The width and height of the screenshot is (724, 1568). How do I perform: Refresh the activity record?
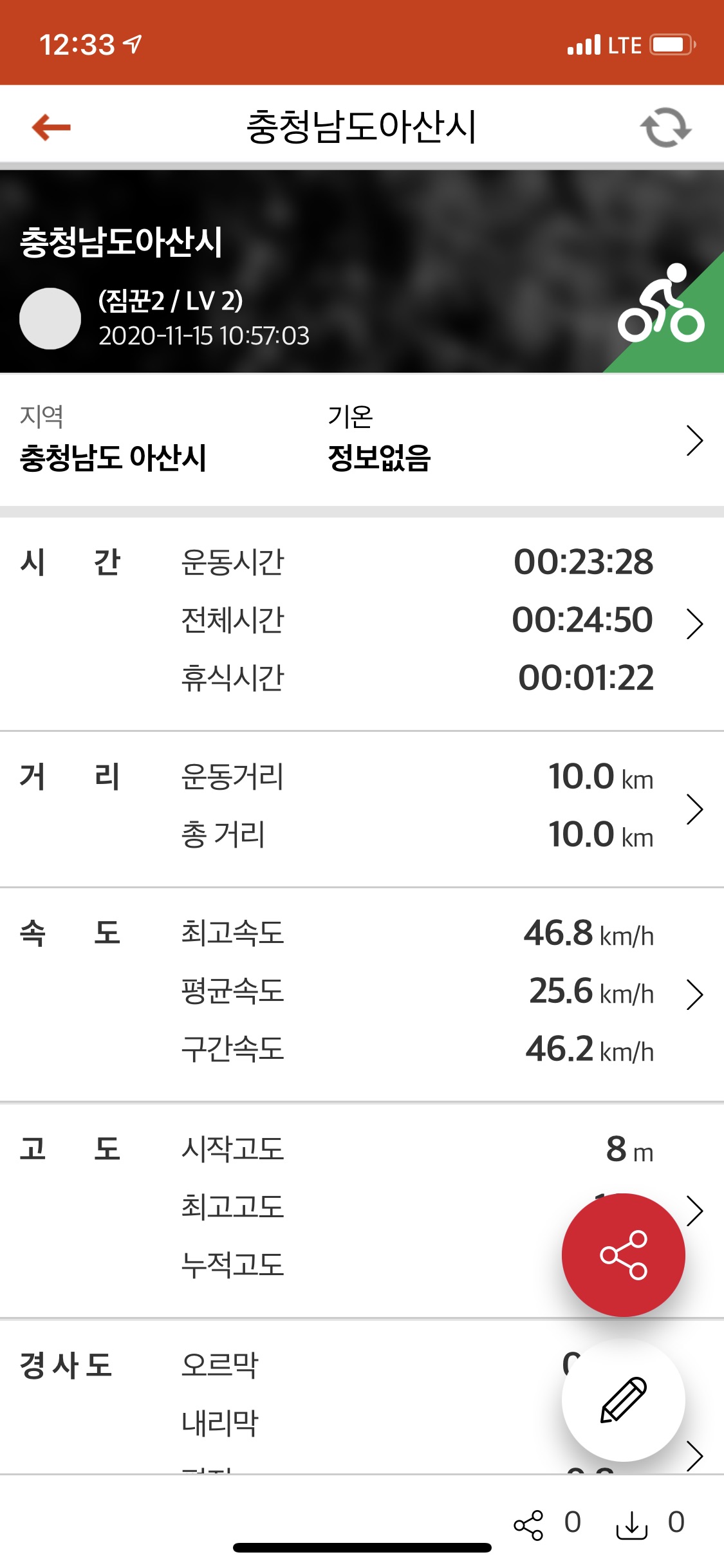(x=665, y=127)
